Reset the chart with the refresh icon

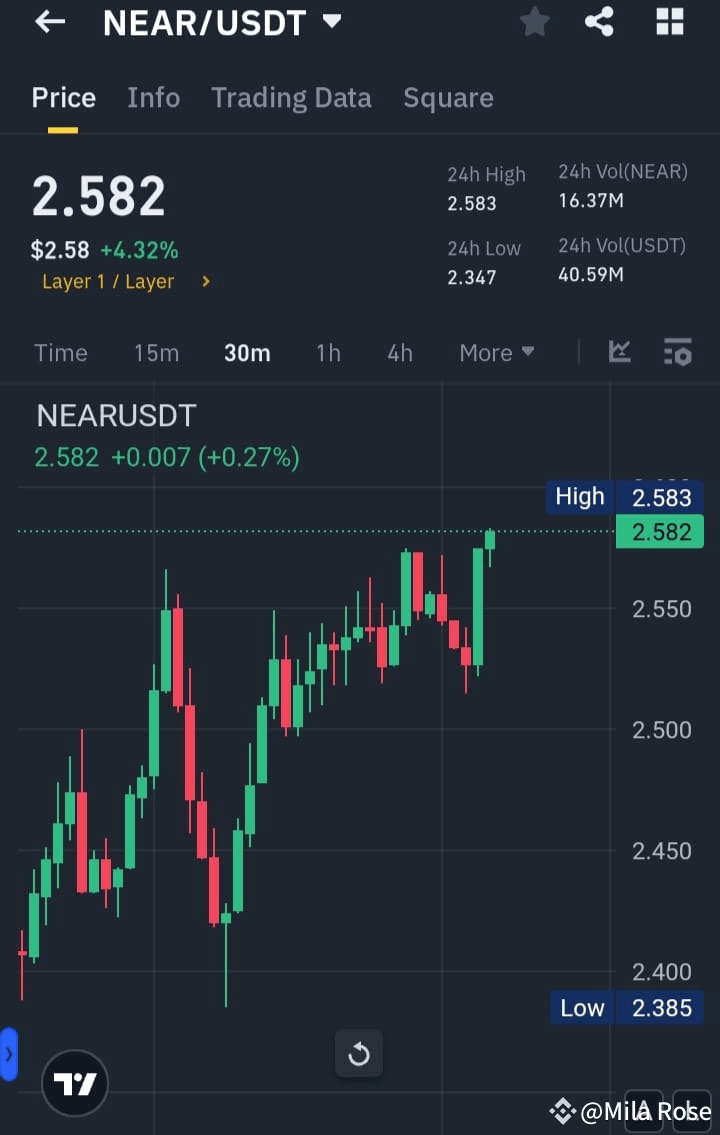click(358, 1053)
